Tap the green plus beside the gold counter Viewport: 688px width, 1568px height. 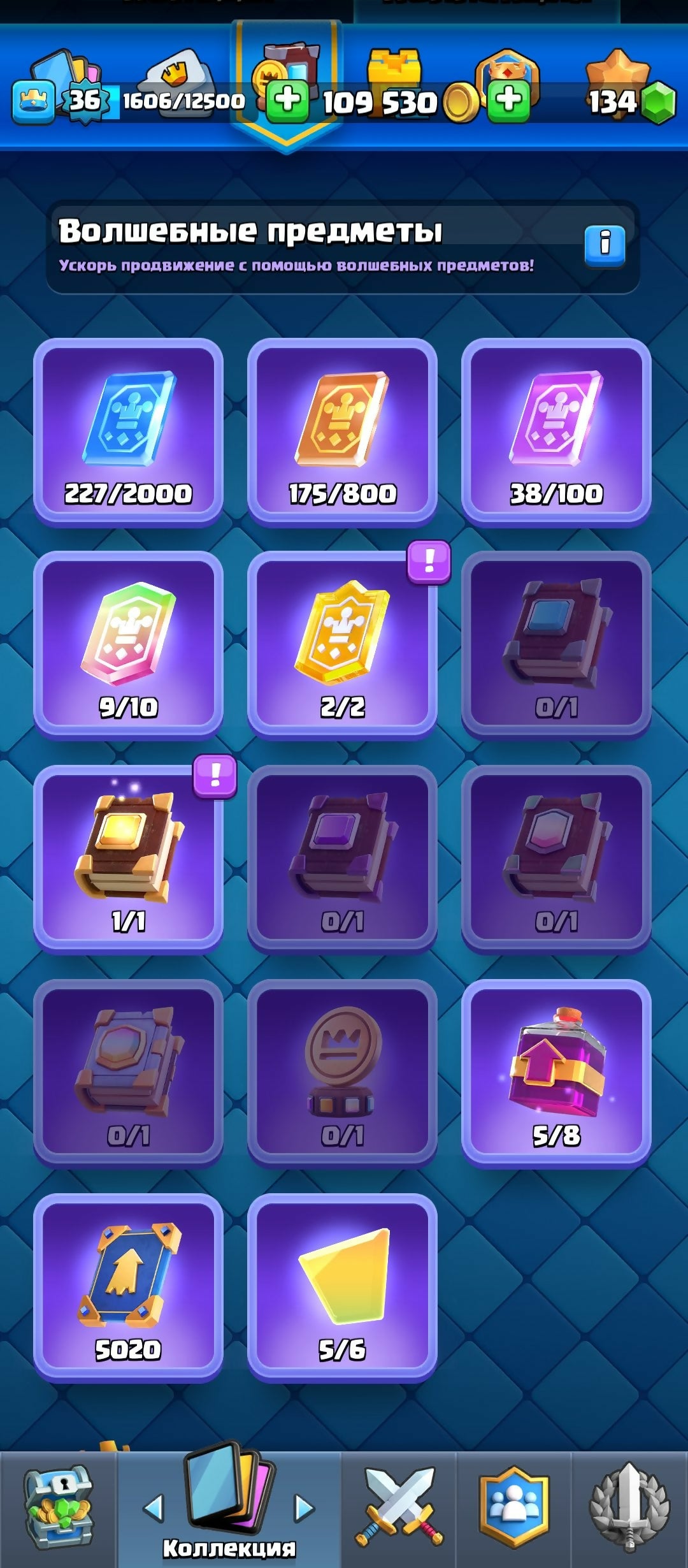pyautogui.click(x=287, y=101)
